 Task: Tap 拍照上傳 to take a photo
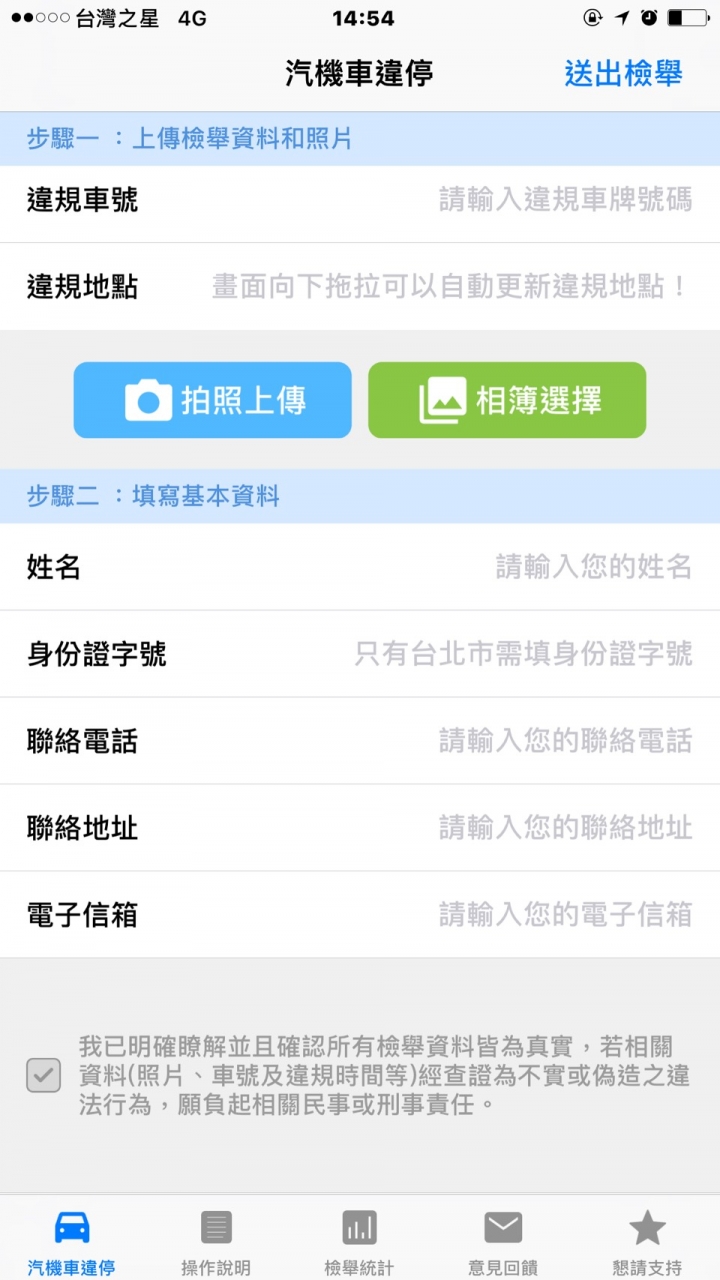pos(212,400)
